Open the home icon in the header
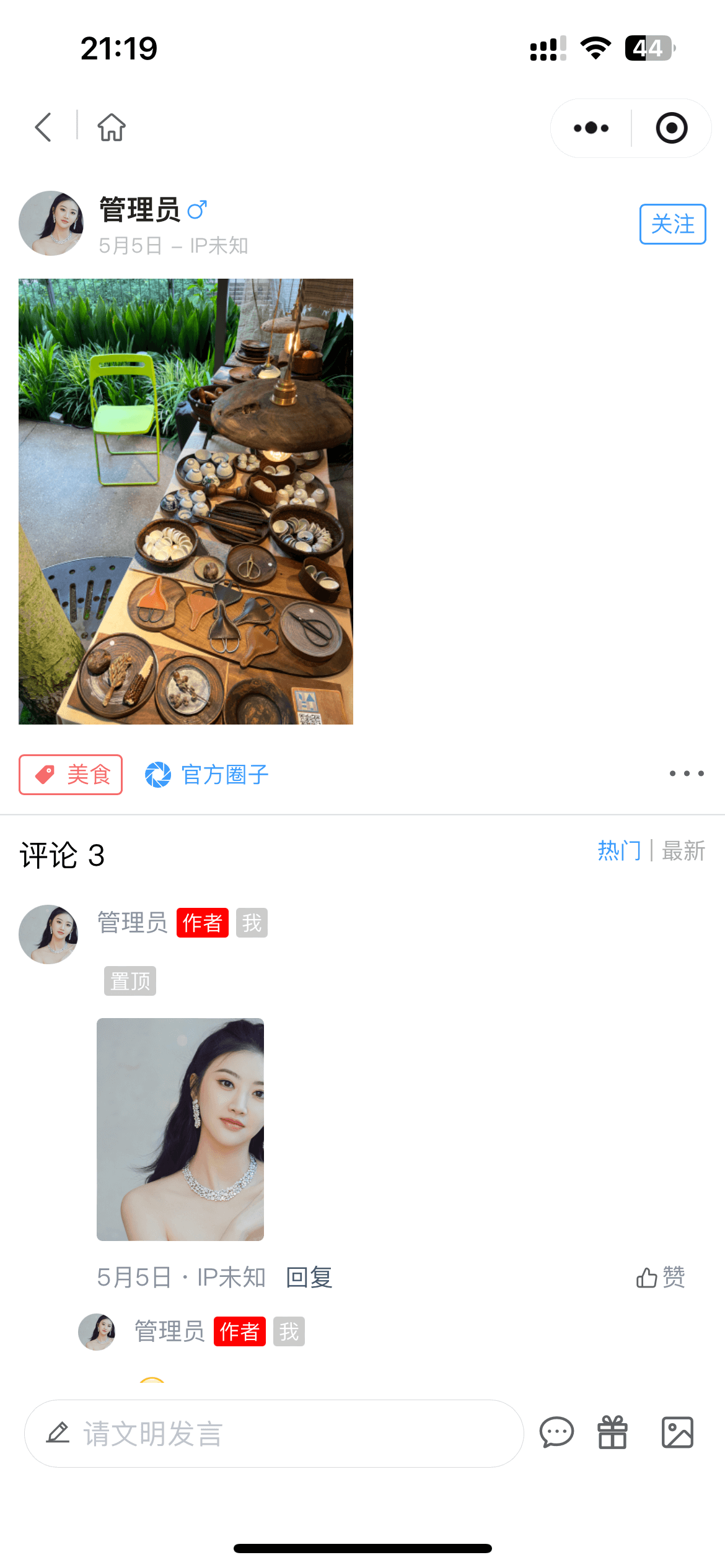 tap(112, 128)
